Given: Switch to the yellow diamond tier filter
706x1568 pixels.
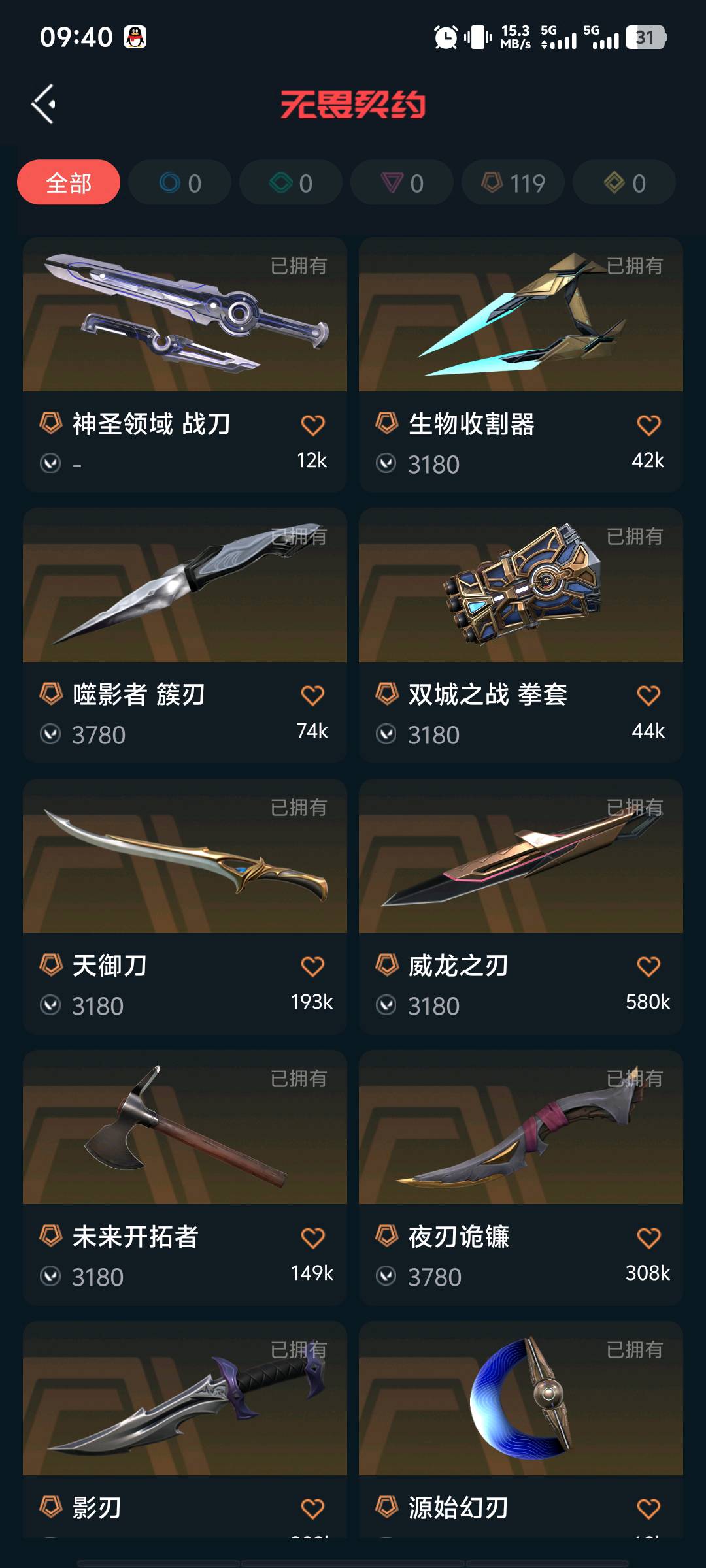Looking at the screenshot, I should pyautogui.click(x=624, y=183).
